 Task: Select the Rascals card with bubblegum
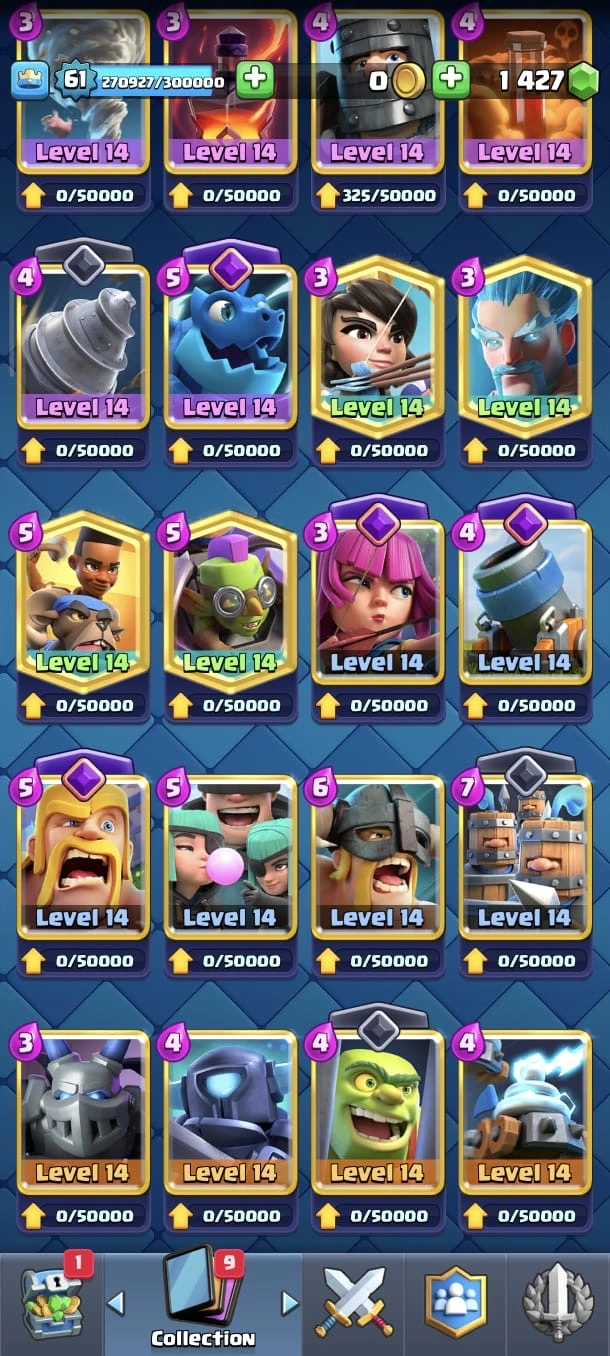click(x=230, y=856)
